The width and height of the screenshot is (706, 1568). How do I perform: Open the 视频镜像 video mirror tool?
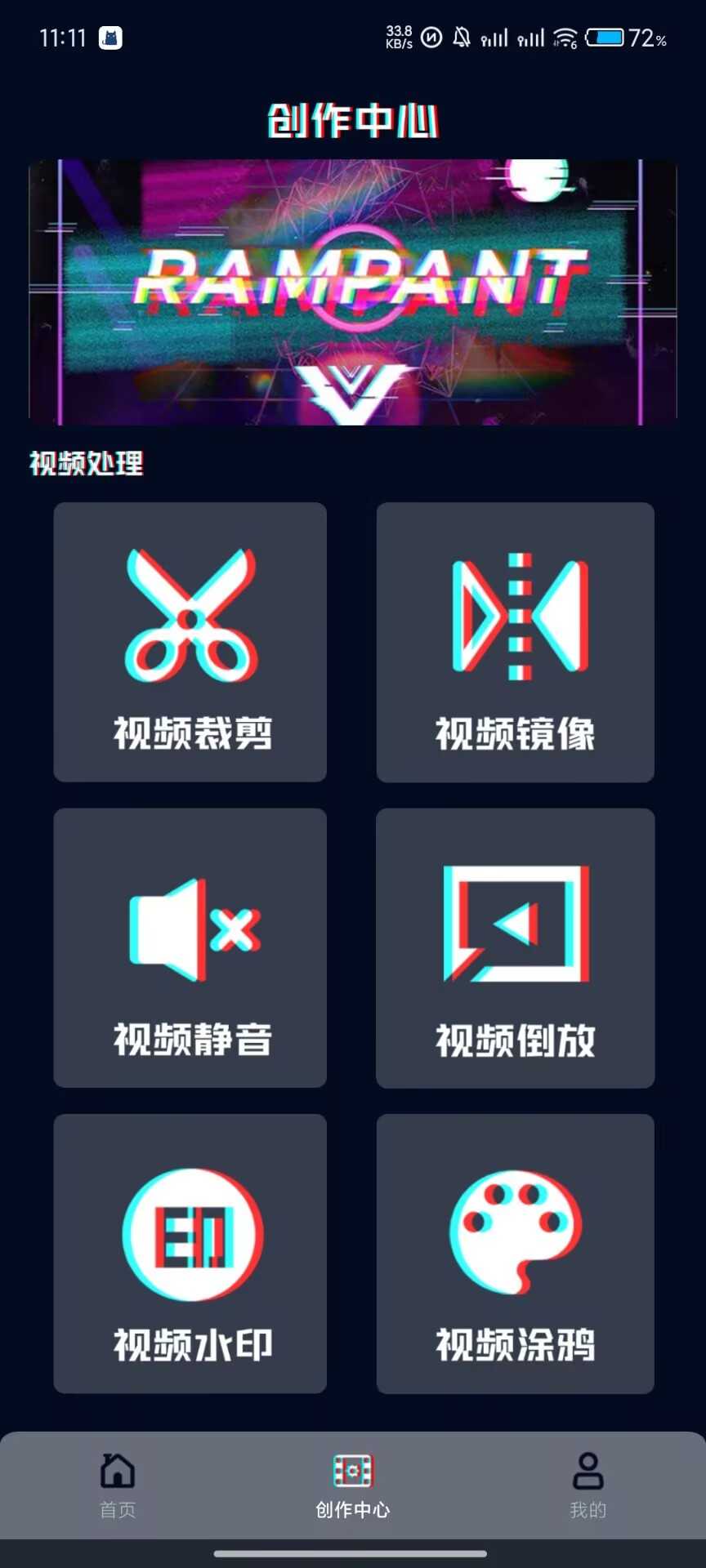click(x=515, y=642)
